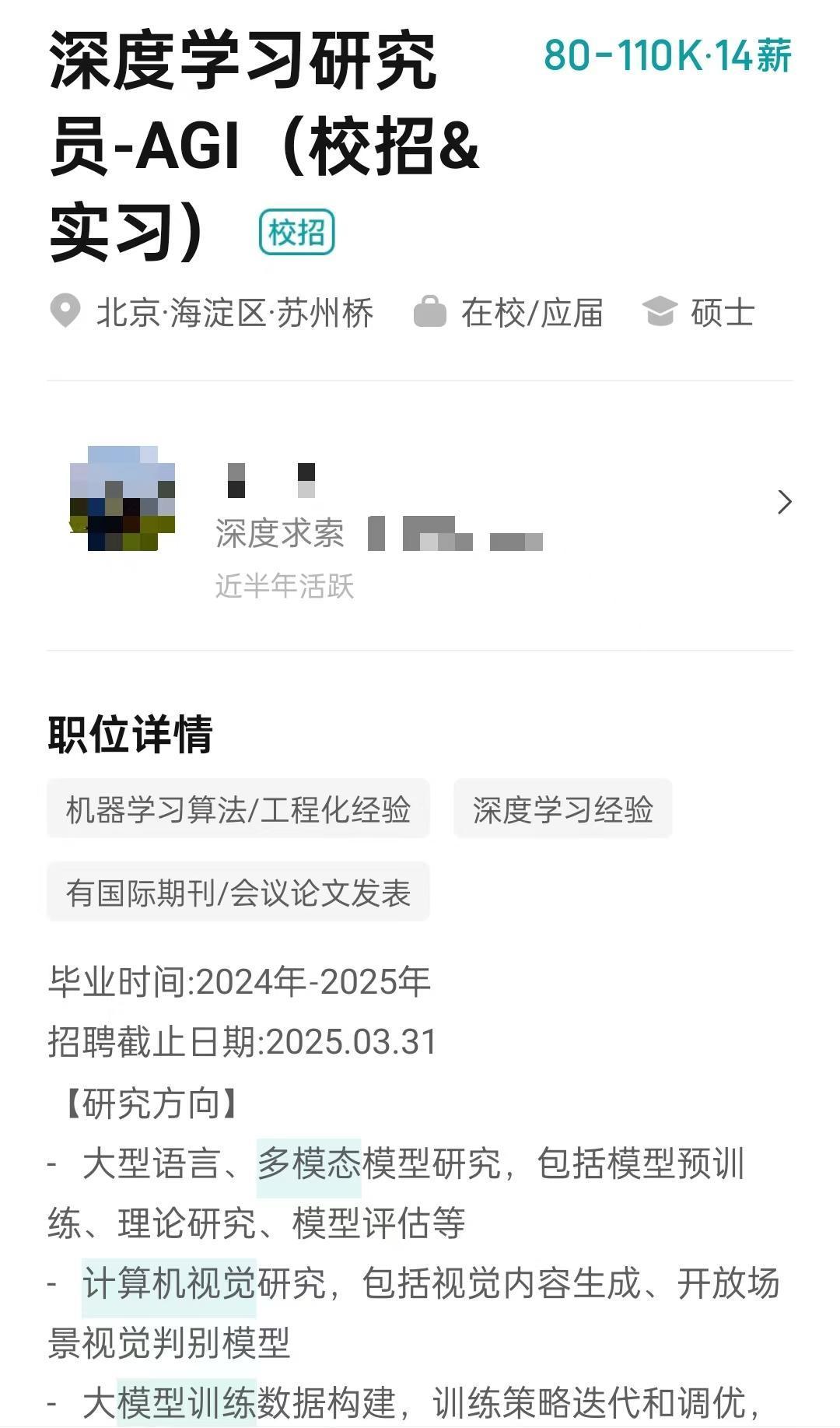Select the briefcase experience icon
Screen dimensions: 840x1428
point(429,313)
